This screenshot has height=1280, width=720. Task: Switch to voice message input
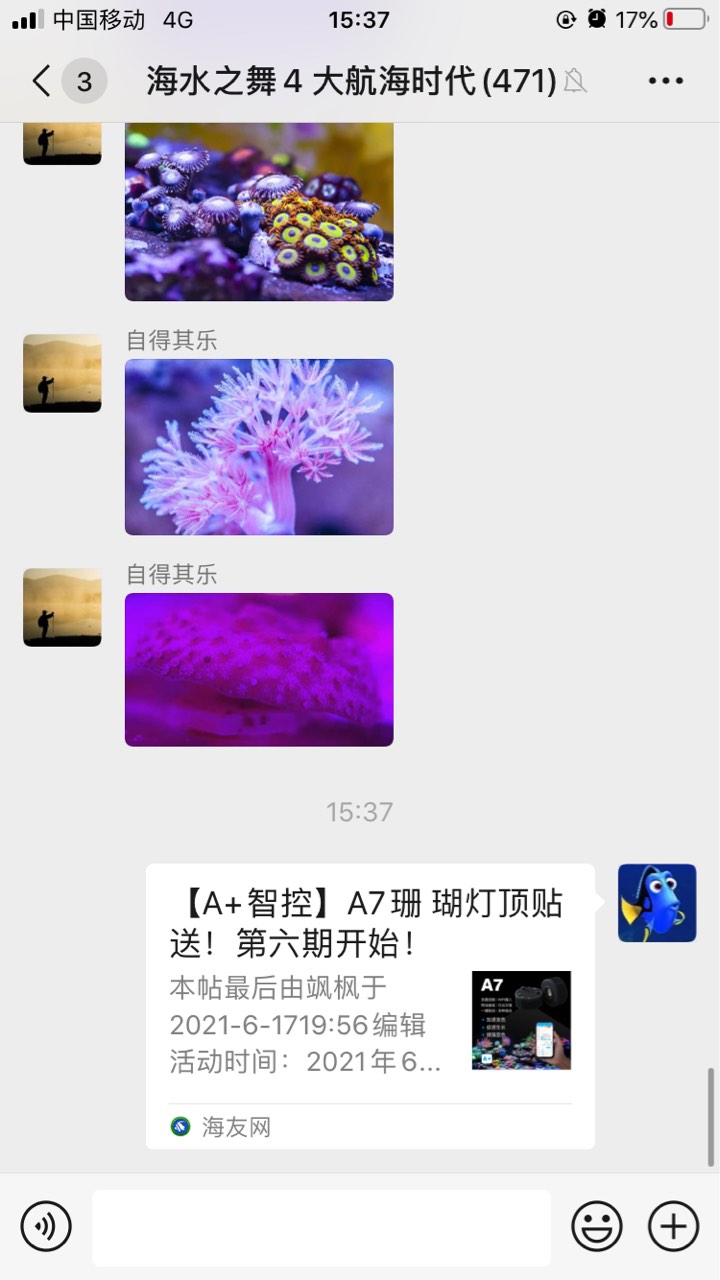point(46,1226)
